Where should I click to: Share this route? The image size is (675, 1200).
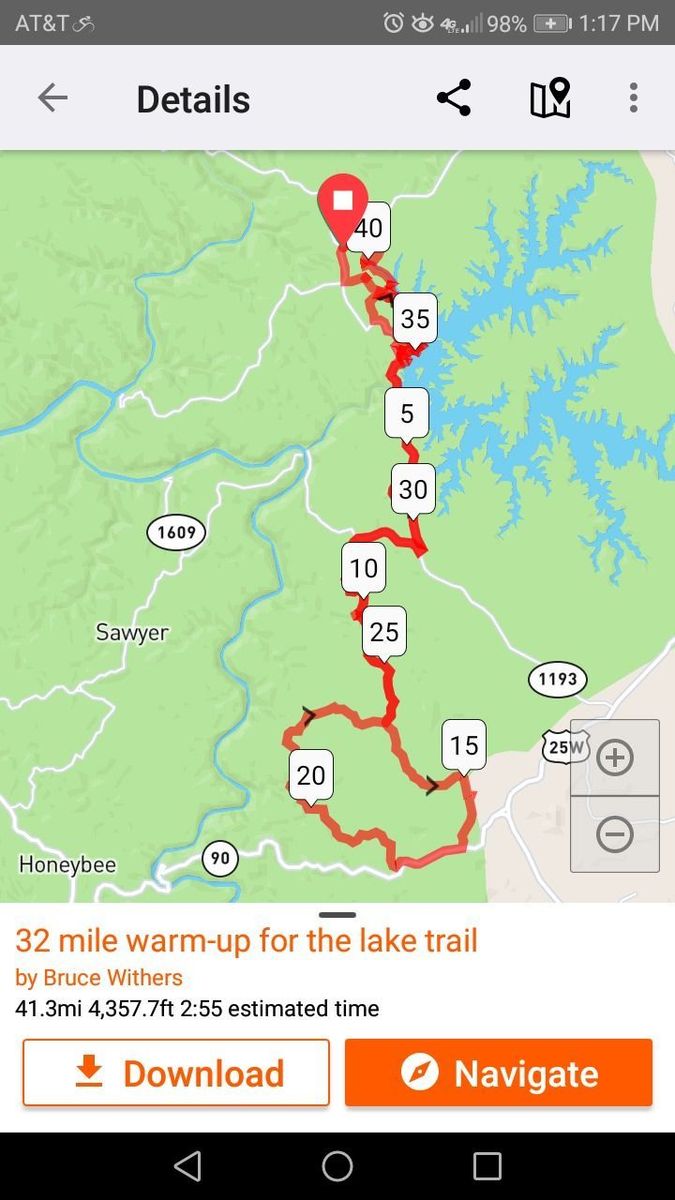click(x=453, y=98)
